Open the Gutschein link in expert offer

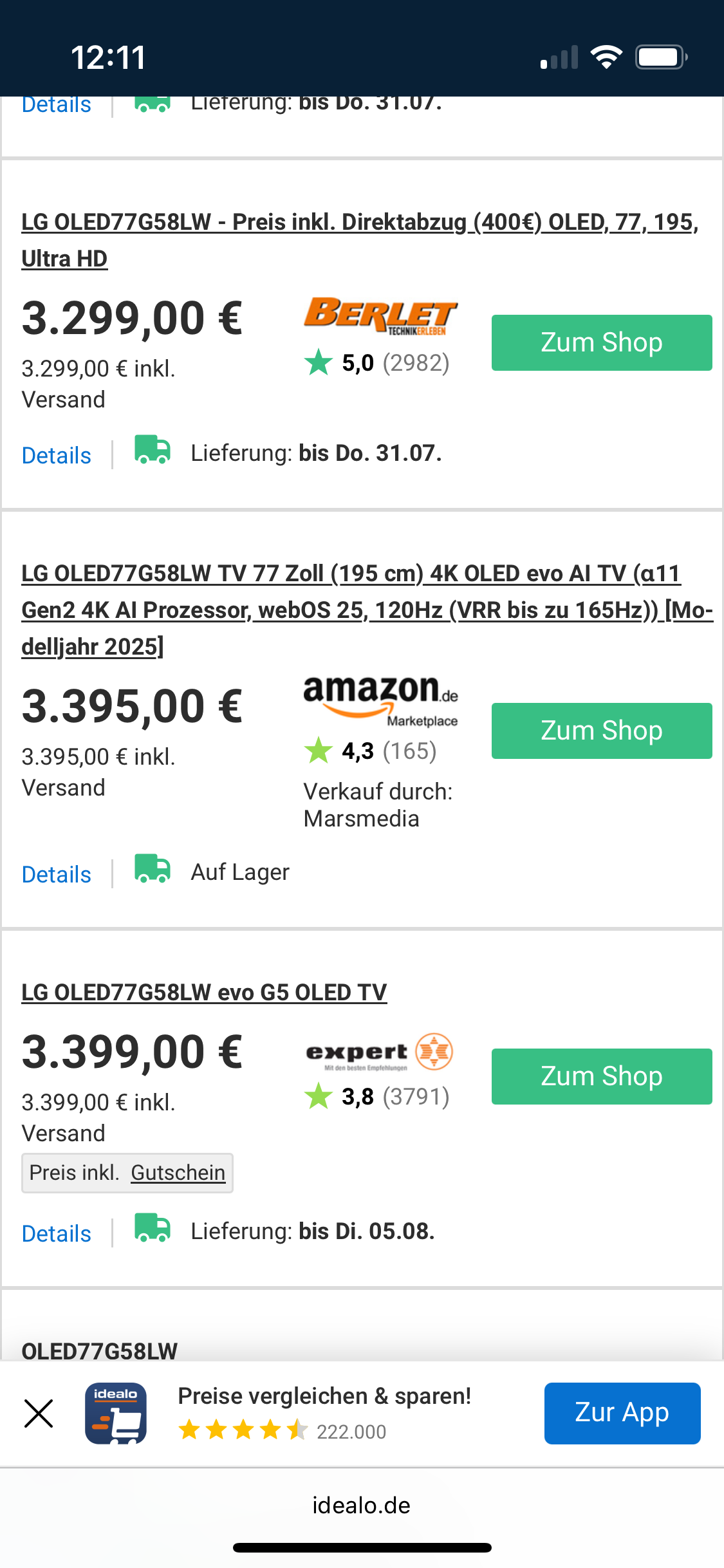[x=178, y=1173]
